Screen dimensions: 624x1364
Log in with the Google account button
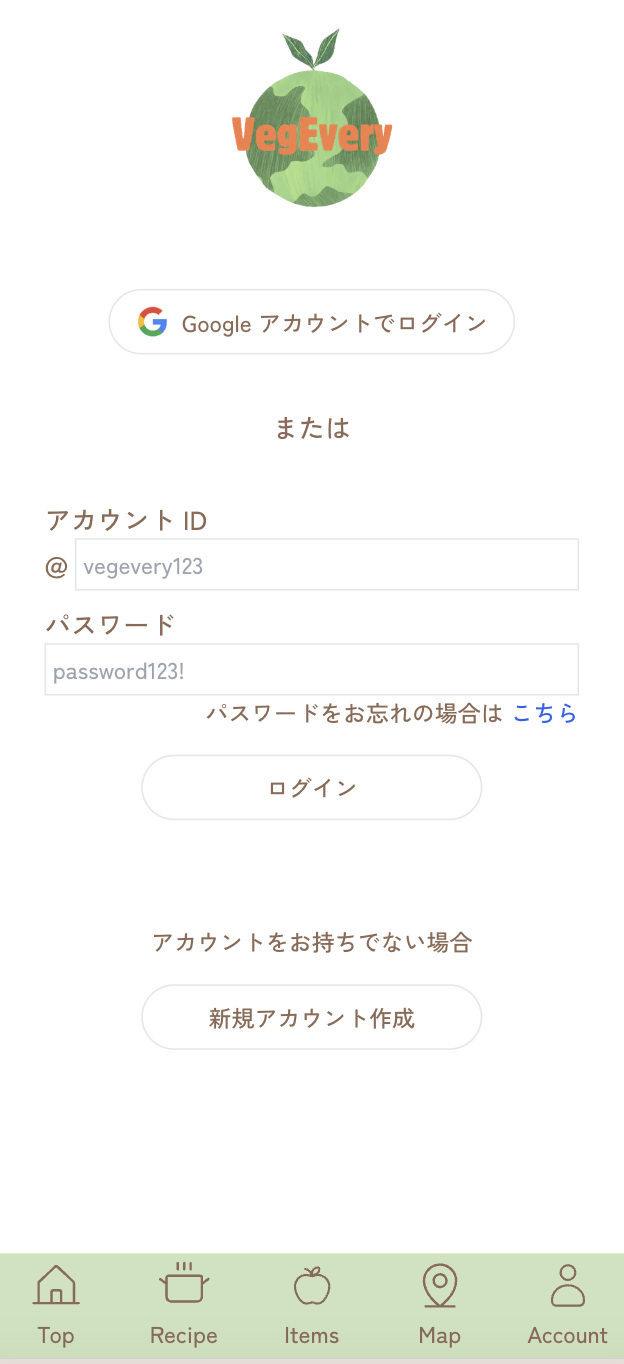tap(311, 322)
